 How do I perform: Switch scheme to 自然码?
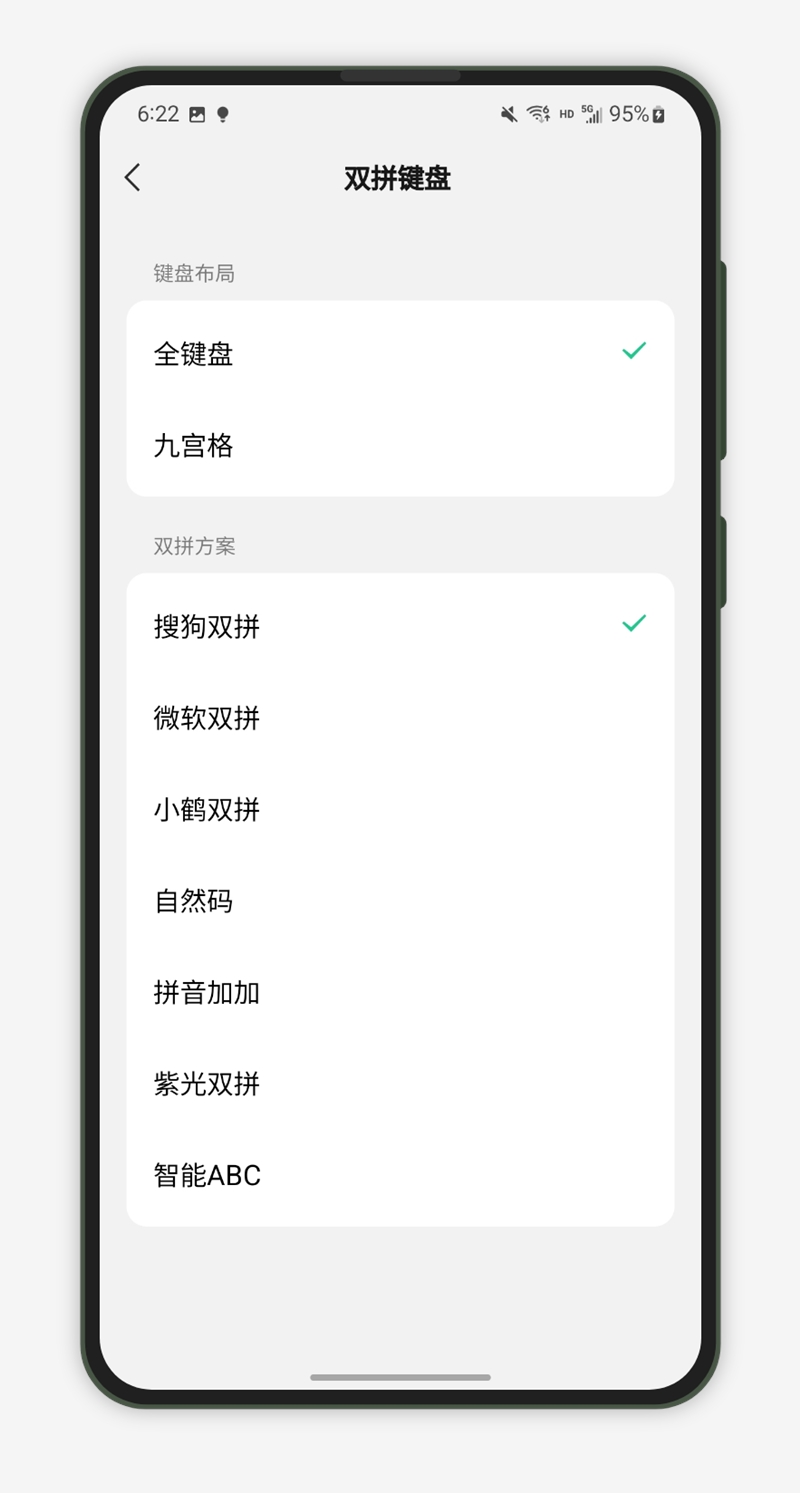400,901
